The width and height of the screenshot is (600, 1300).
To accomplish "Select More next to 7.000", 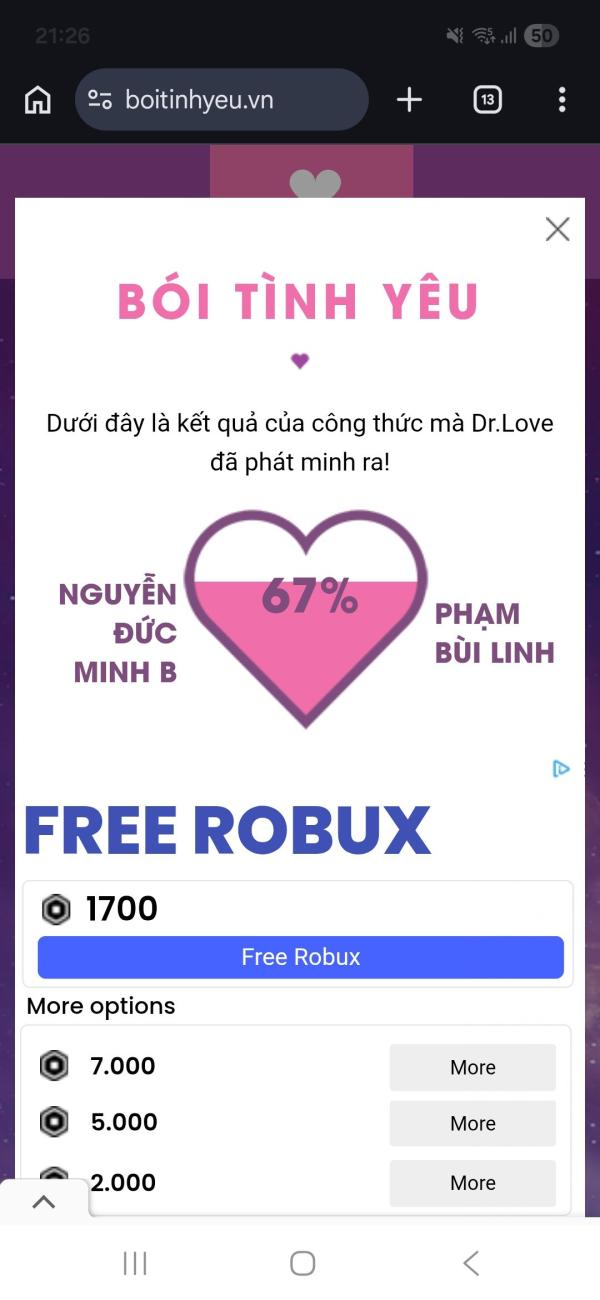I will (x=472, y=1067).
